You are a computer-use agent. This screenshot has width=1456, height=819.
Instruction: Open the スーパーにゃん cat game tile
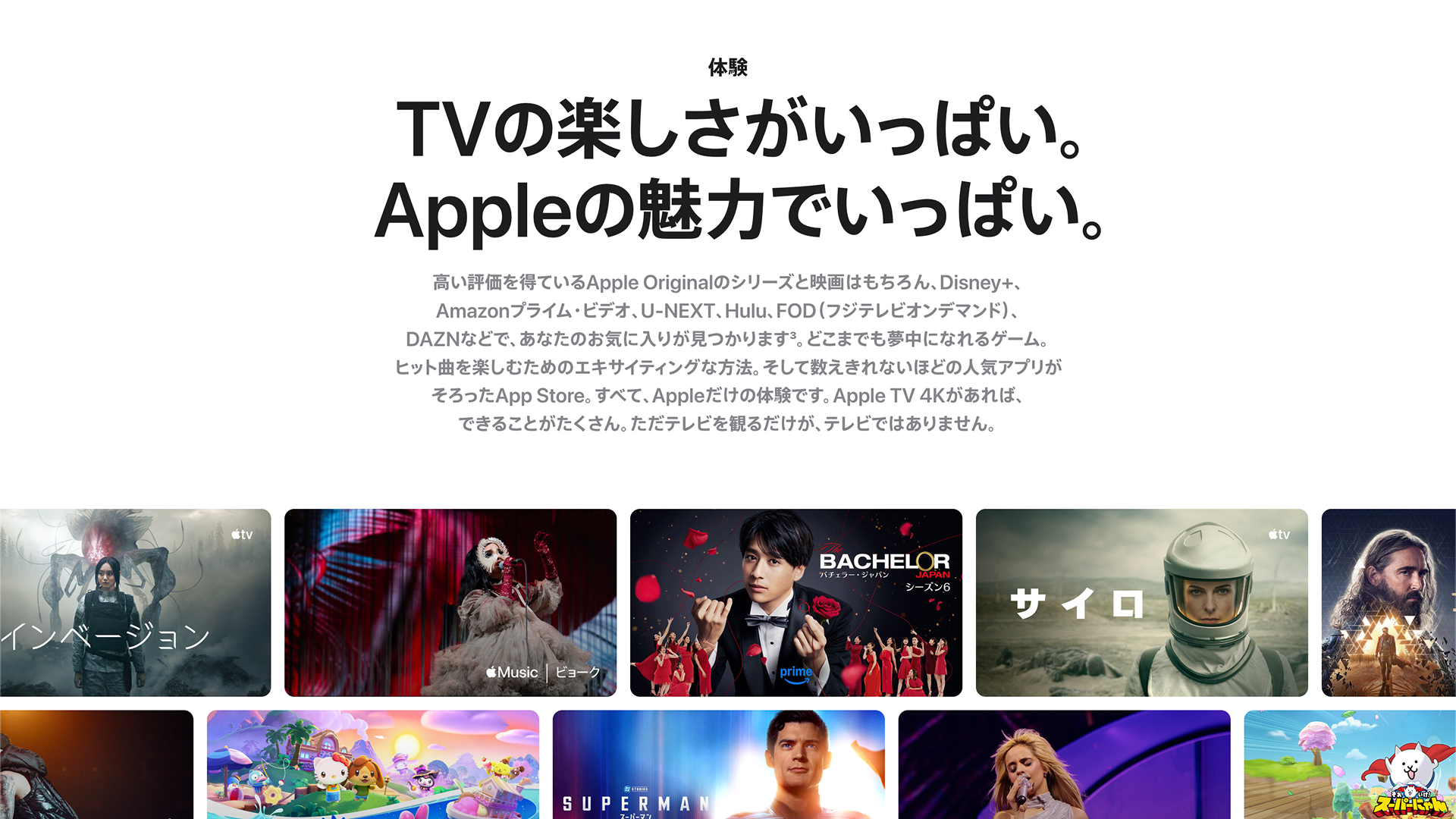pyautogui.click(x=1350, y=764)
